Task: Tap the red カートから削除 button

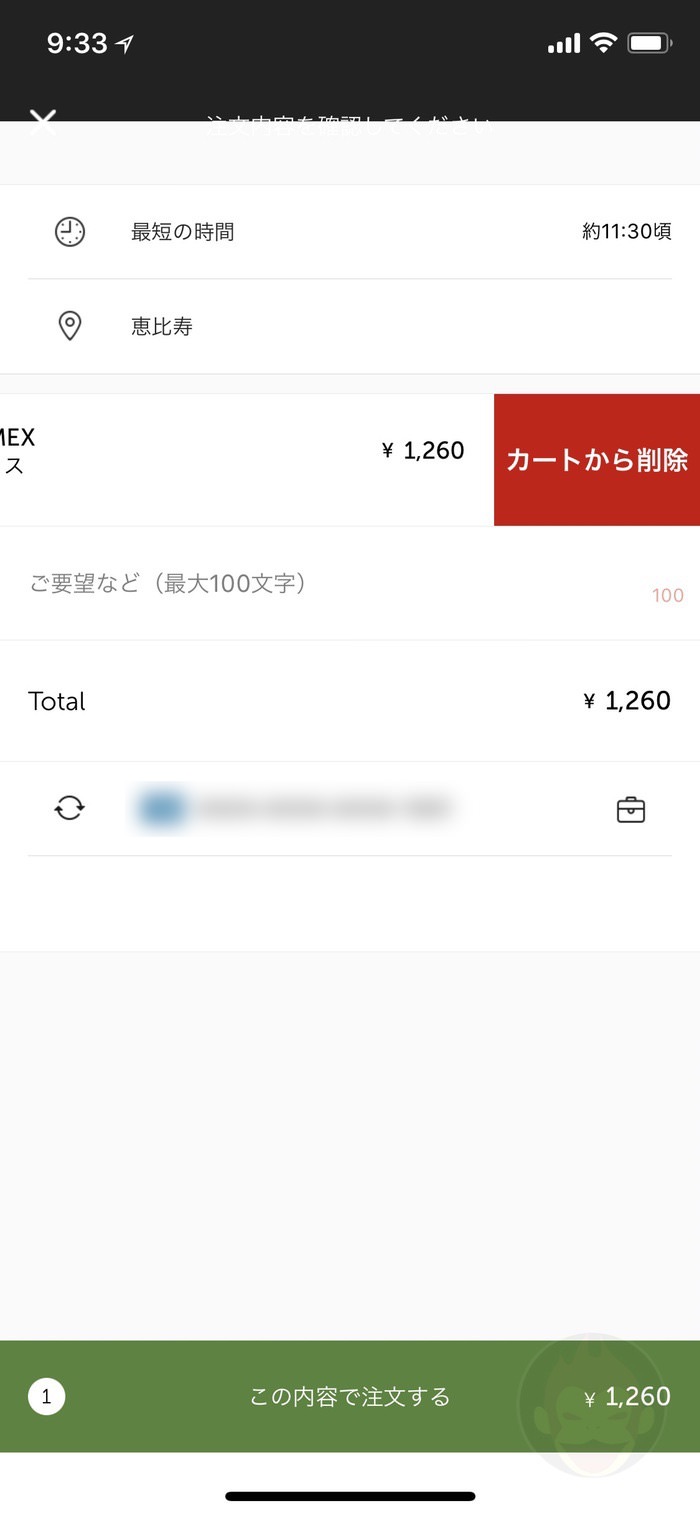Action: click(x=597, y=460)
